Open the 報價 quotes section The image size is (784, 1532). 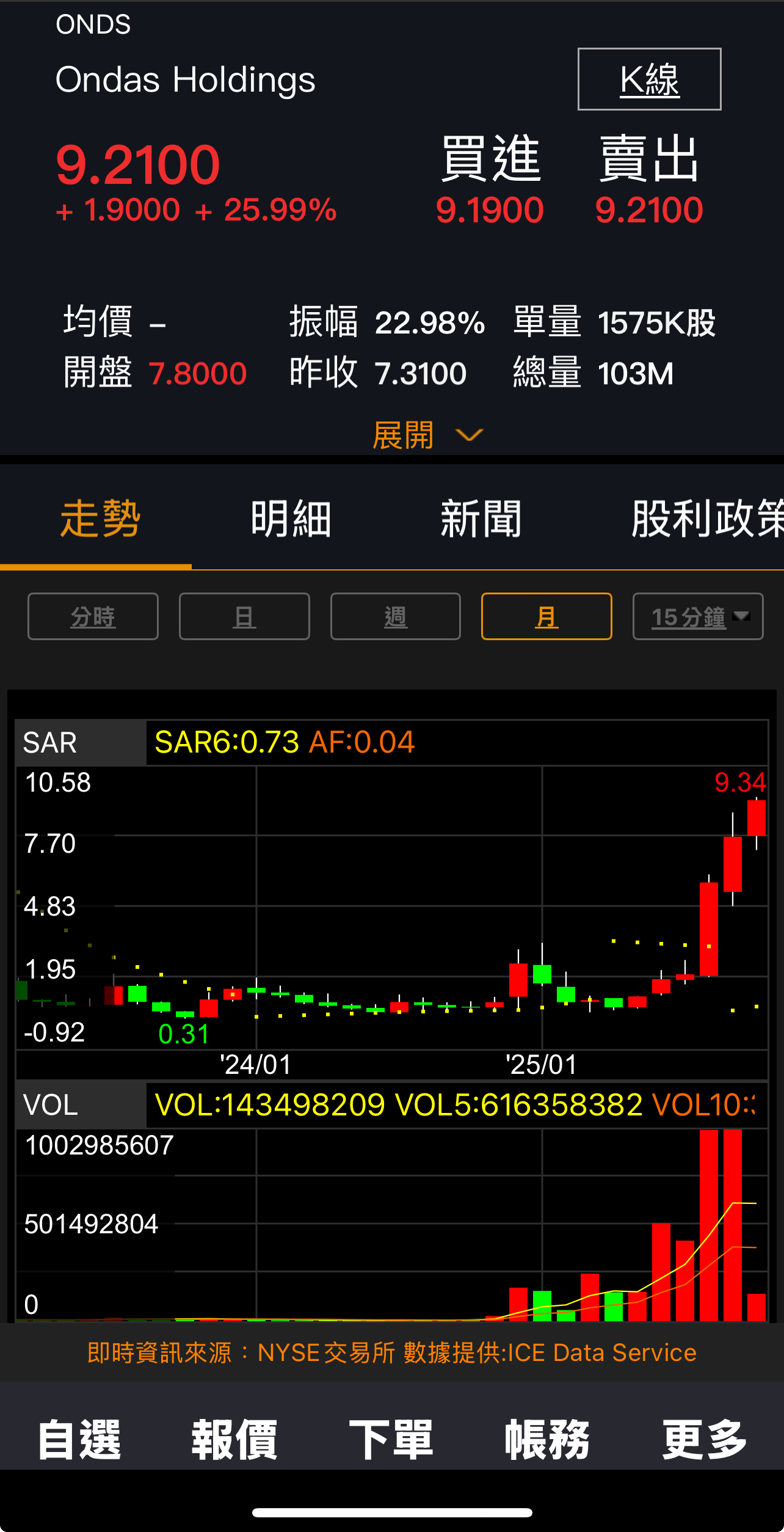pos(235,1440)
